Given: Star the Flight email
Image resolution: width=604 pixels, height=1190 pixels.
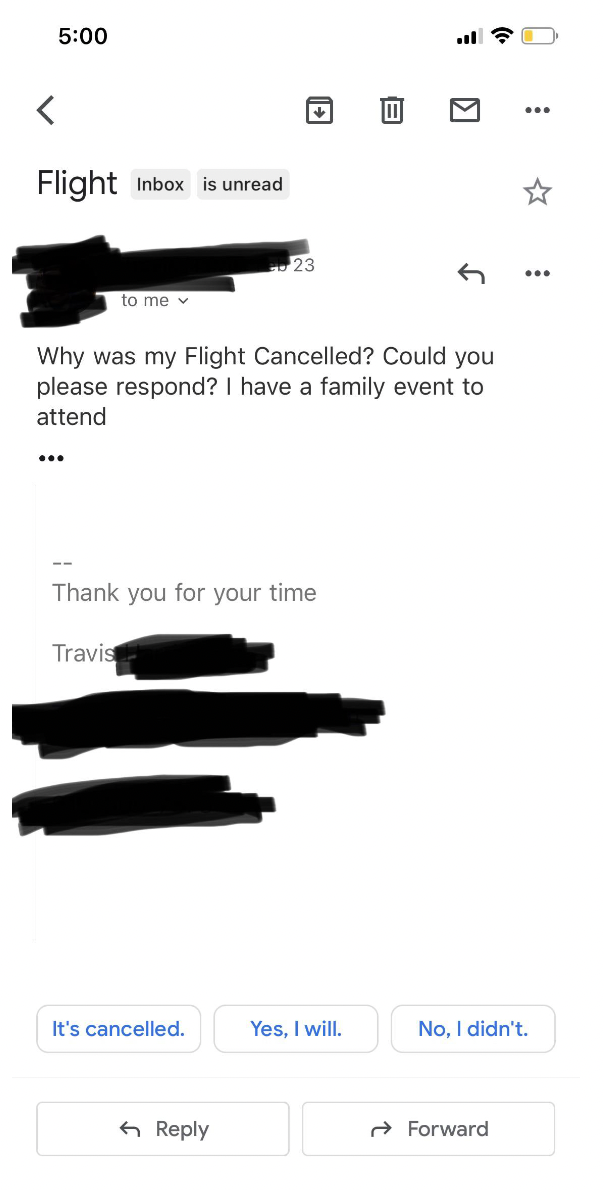Looking at the screenshot, I should [537, 192].
